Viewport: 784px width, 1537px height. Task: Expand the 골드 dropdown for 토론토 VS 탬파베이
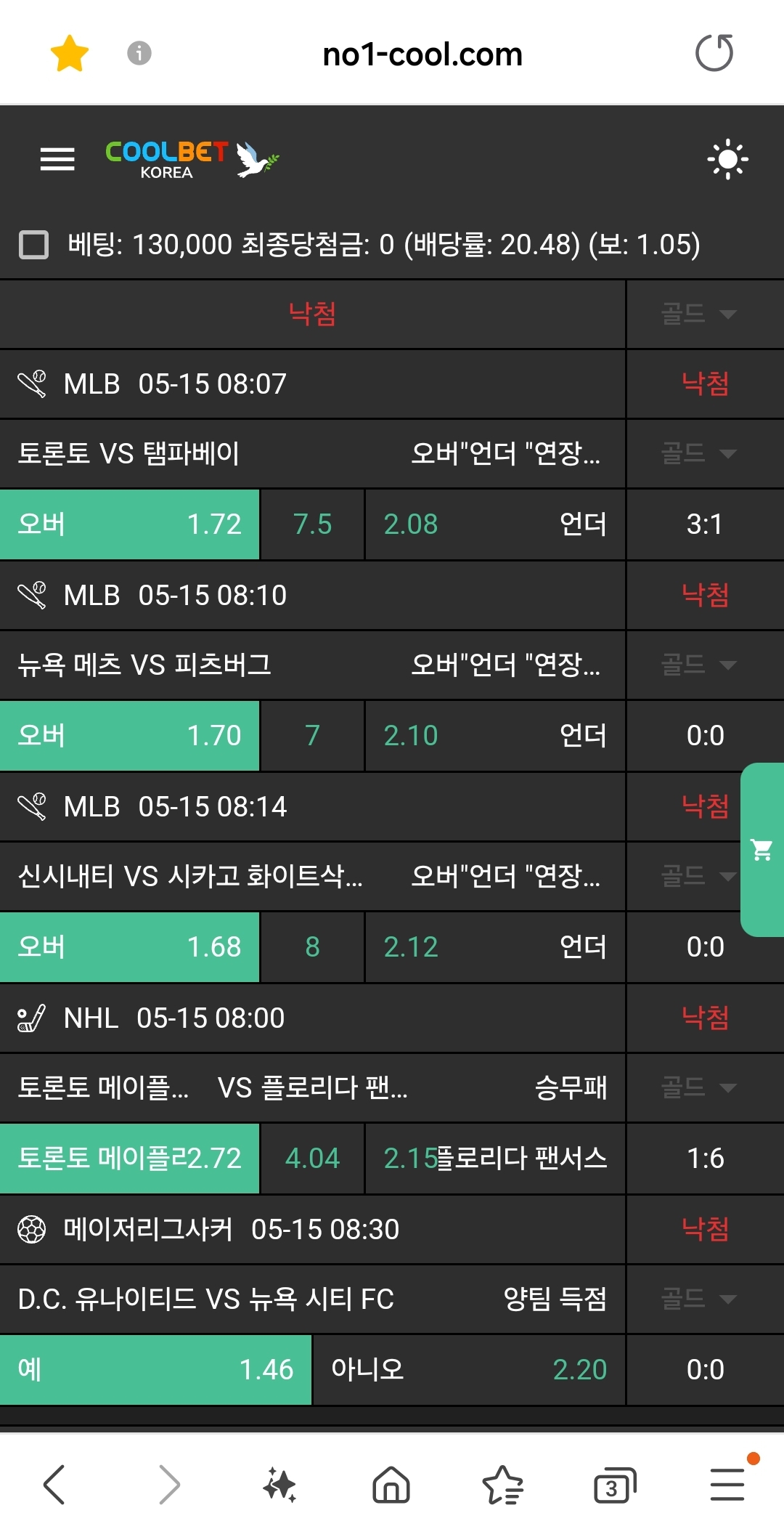698,453
